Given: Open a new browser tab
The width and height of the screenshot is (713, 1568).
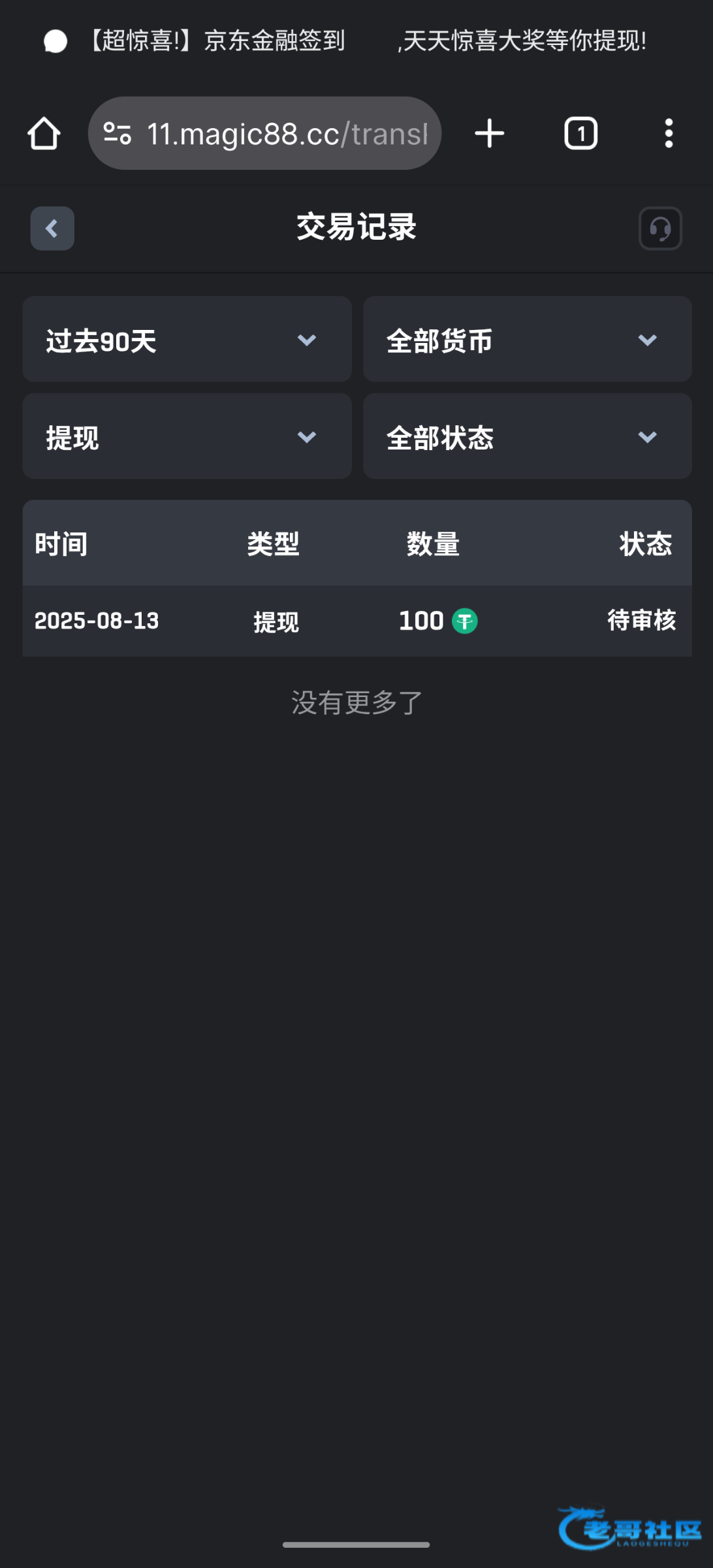Looking at the screenshot, I should coord(489,133).
